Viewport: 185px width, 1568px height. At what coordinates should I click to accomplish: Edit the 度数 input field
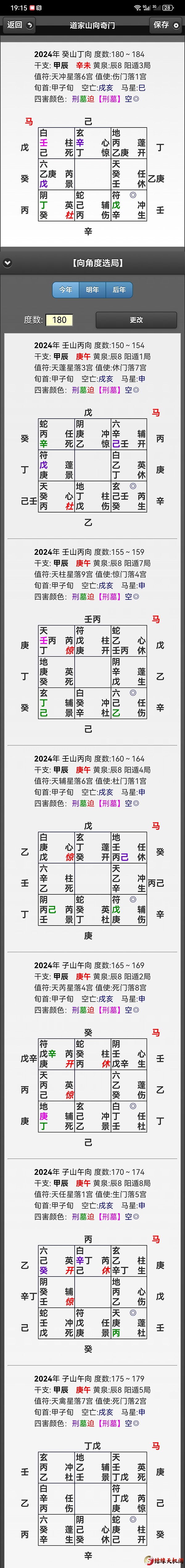tap(60, 320)
